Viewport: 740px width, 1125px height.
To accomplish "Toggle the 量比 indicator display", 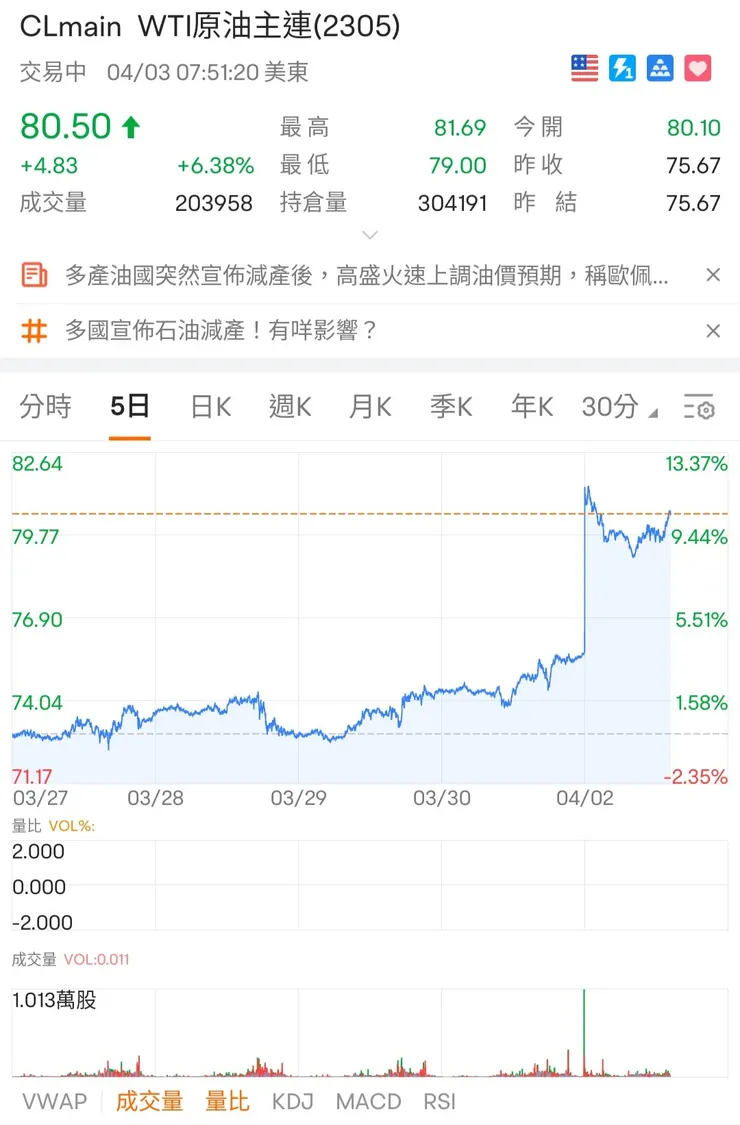I will click(x=227, y=1101).
